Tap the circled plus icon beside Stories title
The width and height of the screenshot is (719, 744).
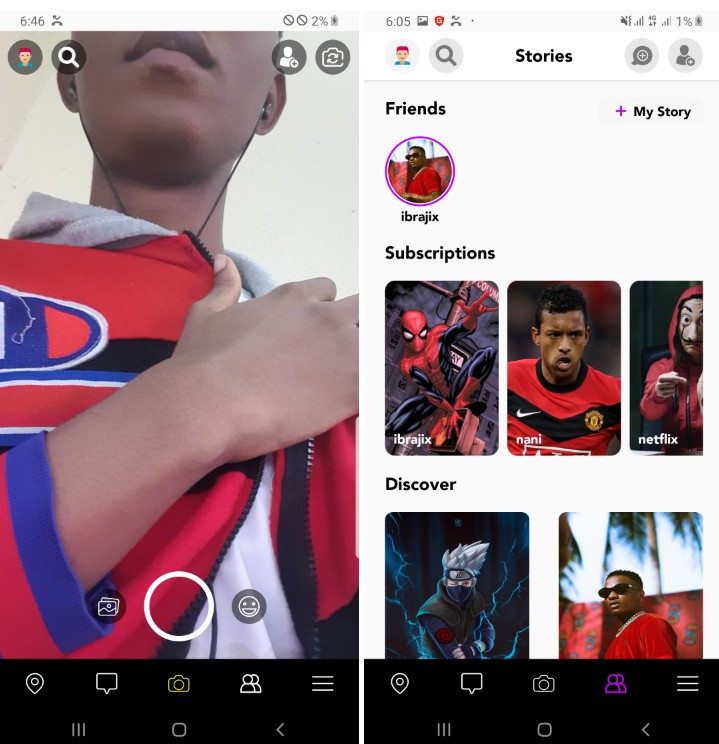pyautogui.click(x=642, y=57)
